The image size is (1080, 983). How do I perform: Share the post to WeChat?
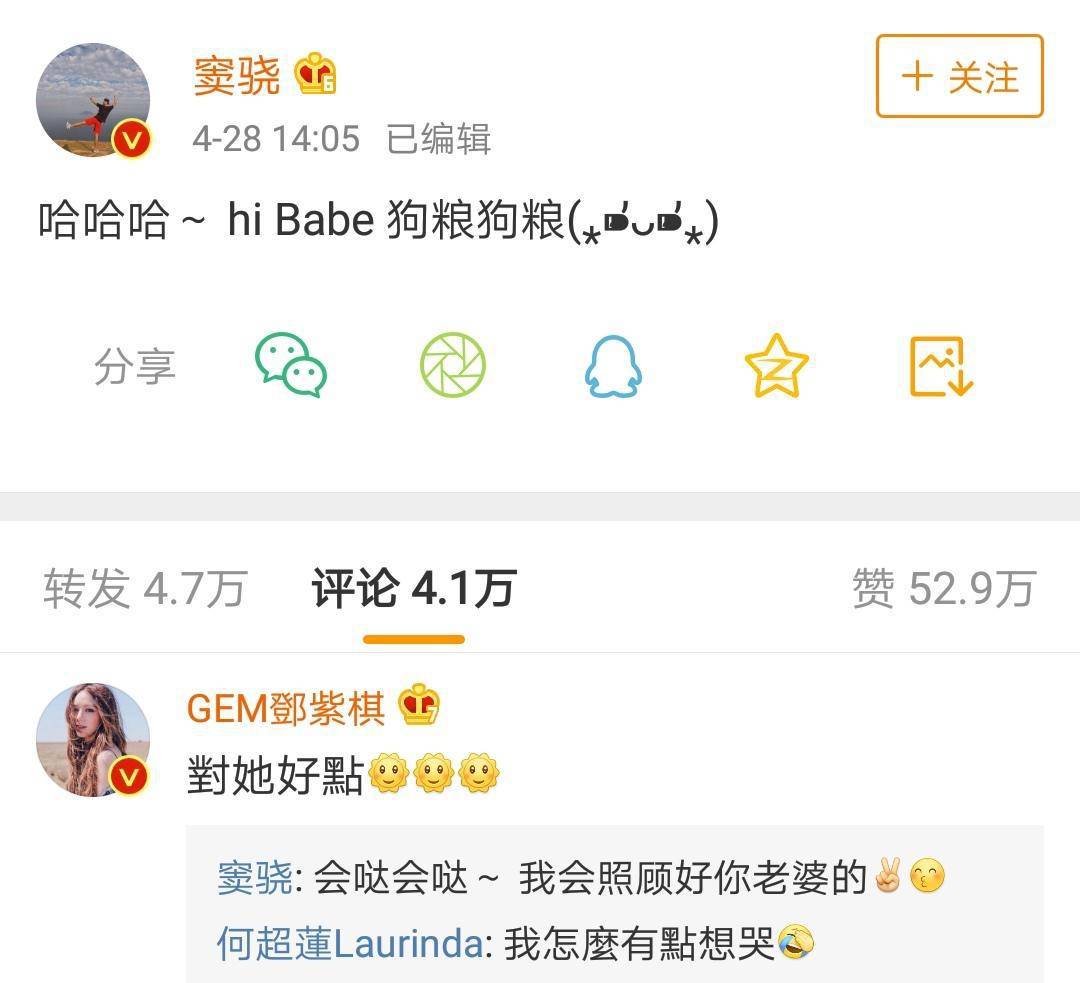point(290,366)
